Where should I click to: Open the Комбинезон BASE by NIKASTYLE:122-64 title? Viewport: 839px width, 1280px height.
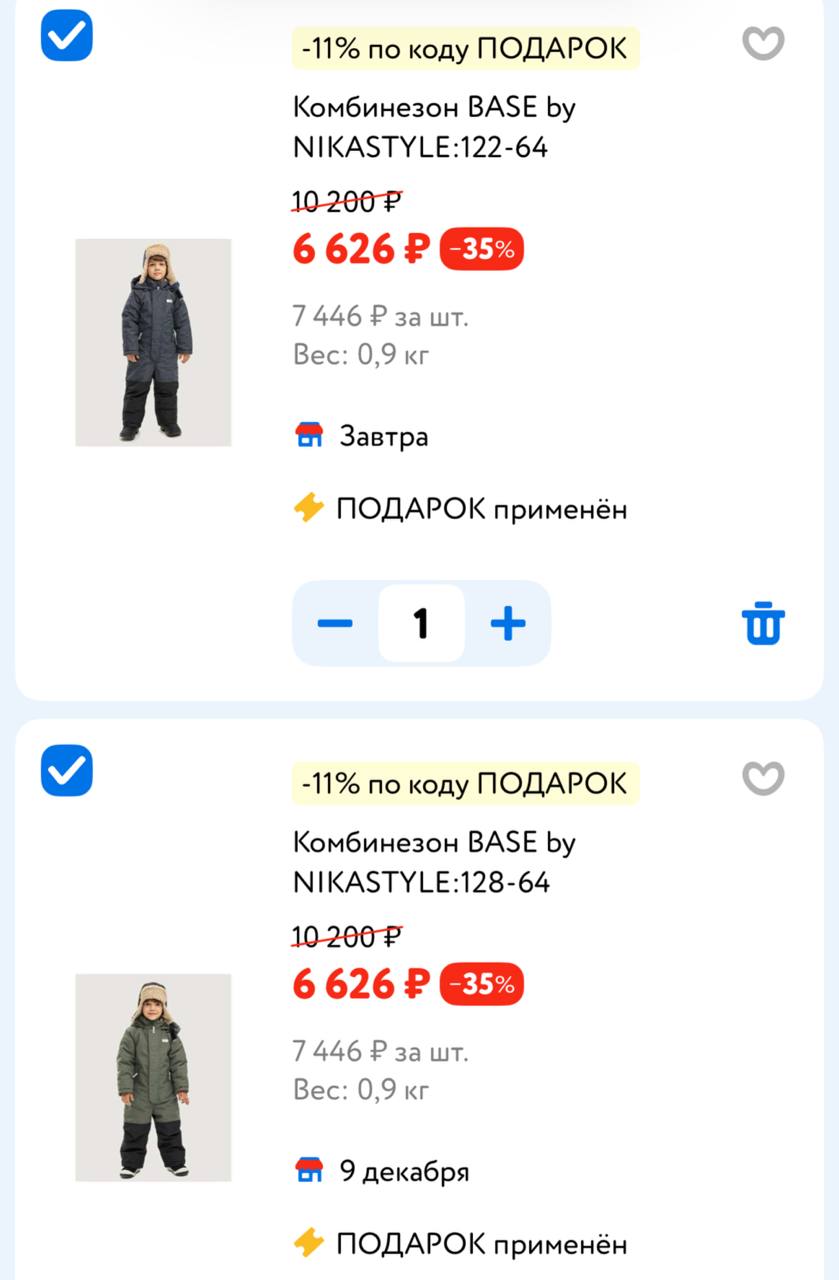(x=434, y=127)
